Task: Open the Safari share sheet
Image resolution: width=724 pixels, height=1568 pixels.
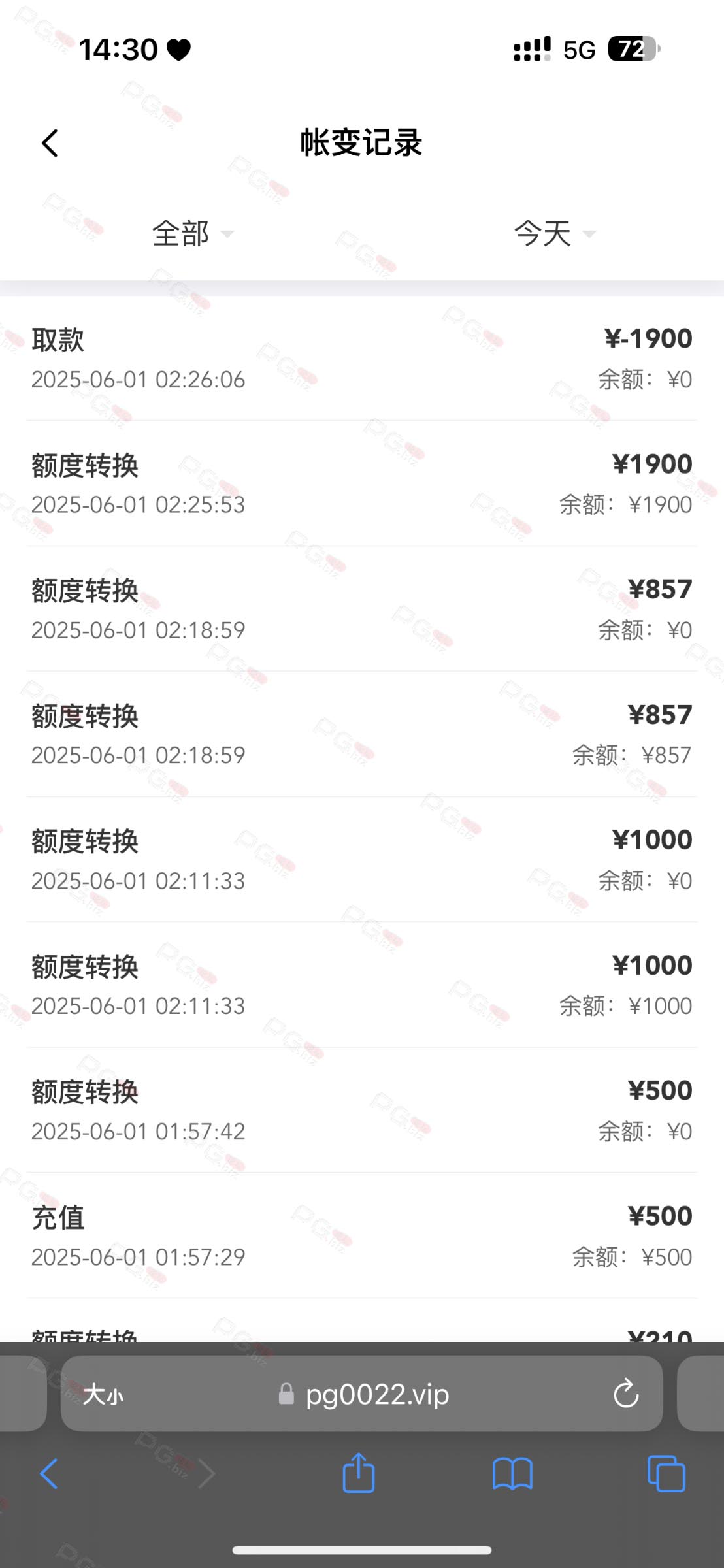Action: tap(359, 1473)
